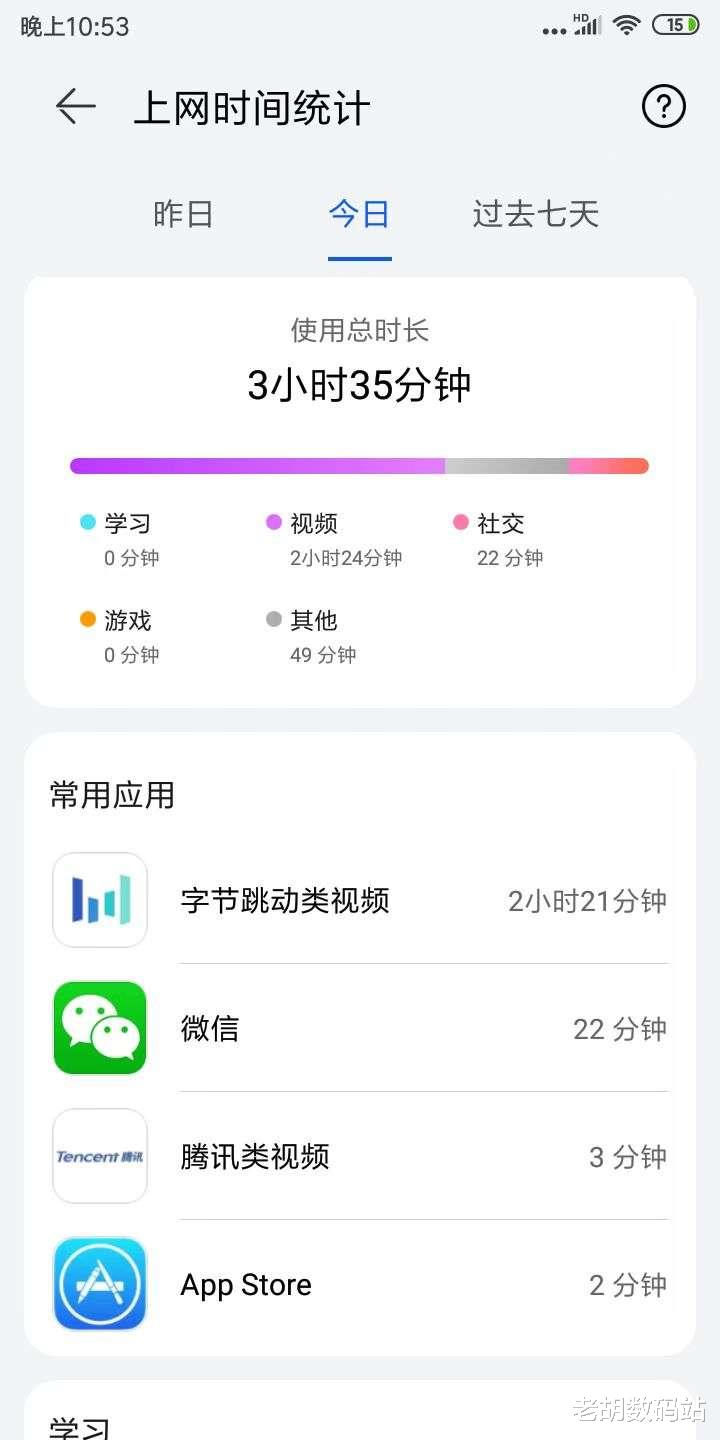Image resolution: width=720 pixels, height=1440 pixels.
Task: Tap the colored usage distribution bar
Action: click(x=360, y=465)
